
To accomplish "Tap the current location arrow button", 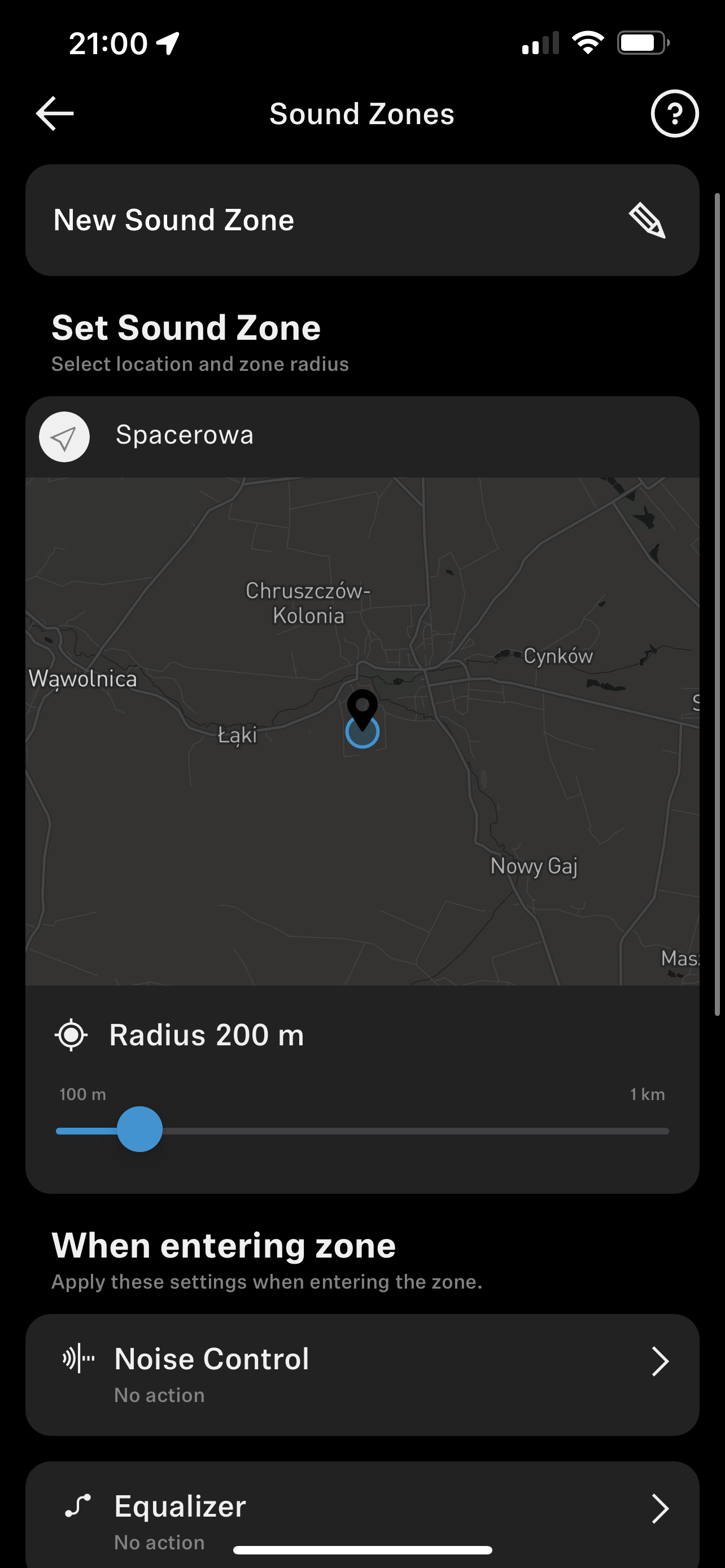I will 64,436.
